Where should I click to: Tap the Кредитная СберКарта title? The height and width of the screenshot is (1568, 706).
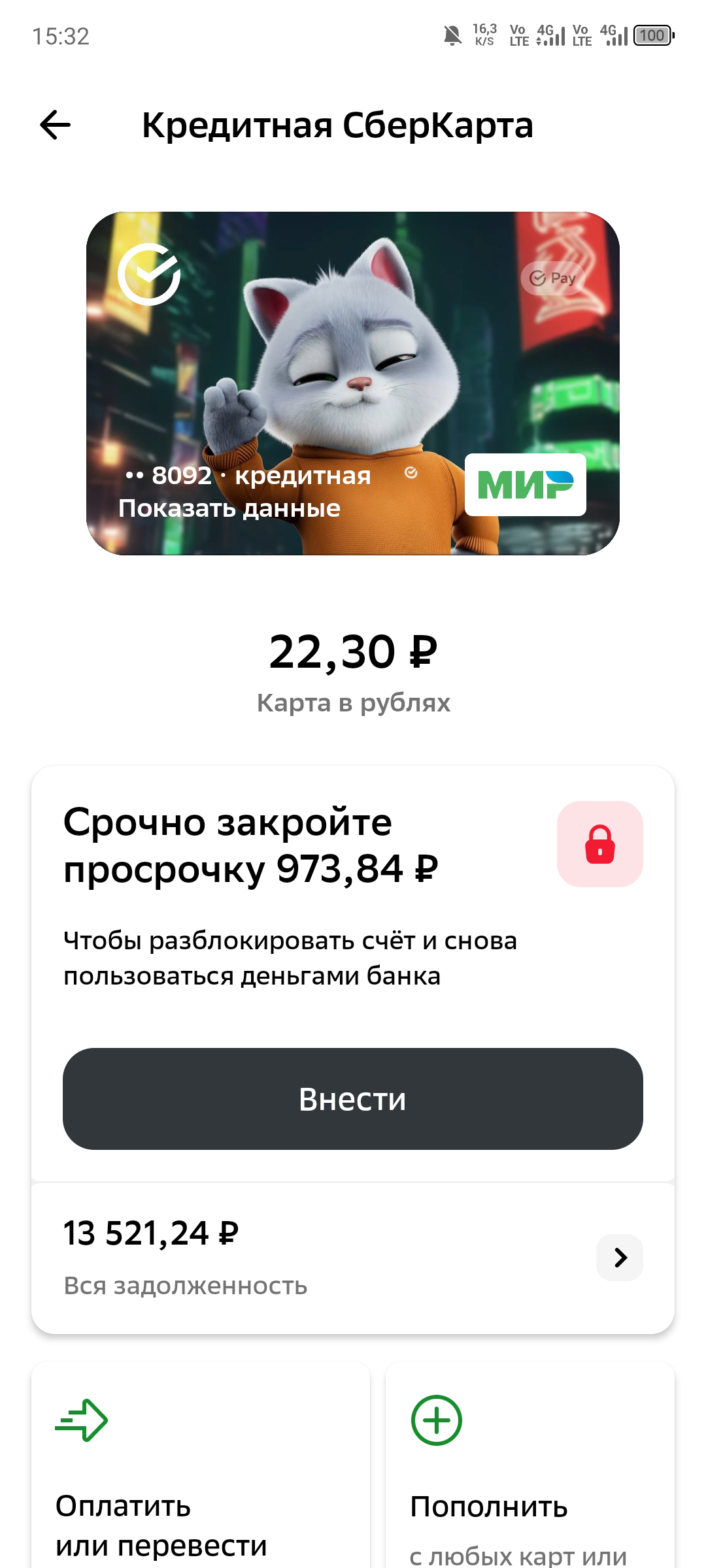(339, 125)
